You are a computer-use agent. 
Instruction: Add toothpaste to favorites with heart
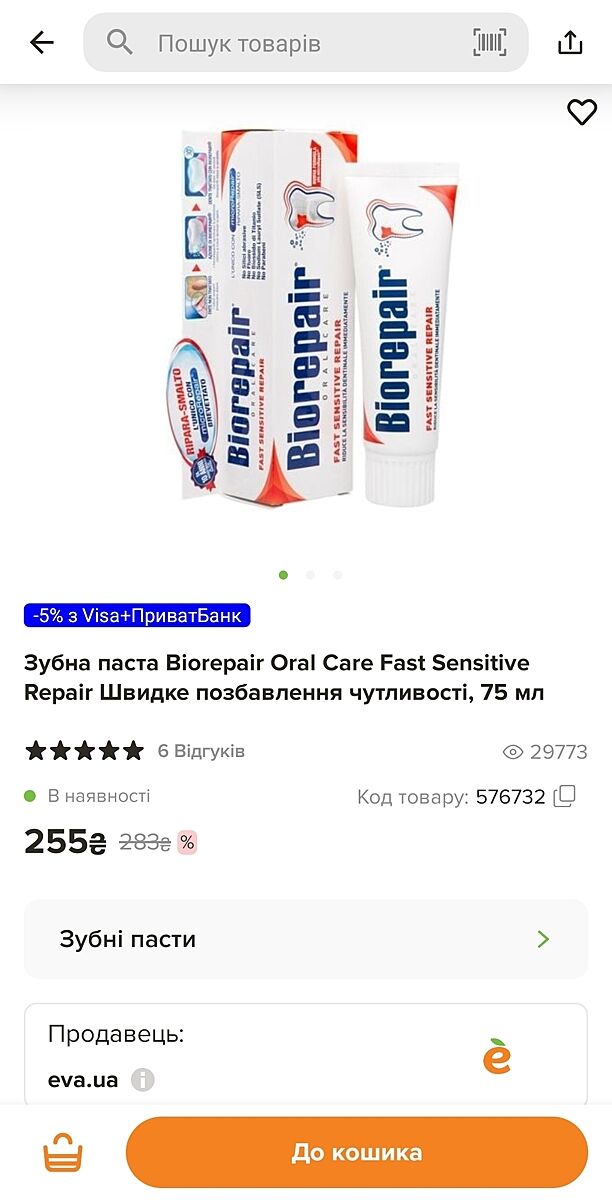[581, 112]
